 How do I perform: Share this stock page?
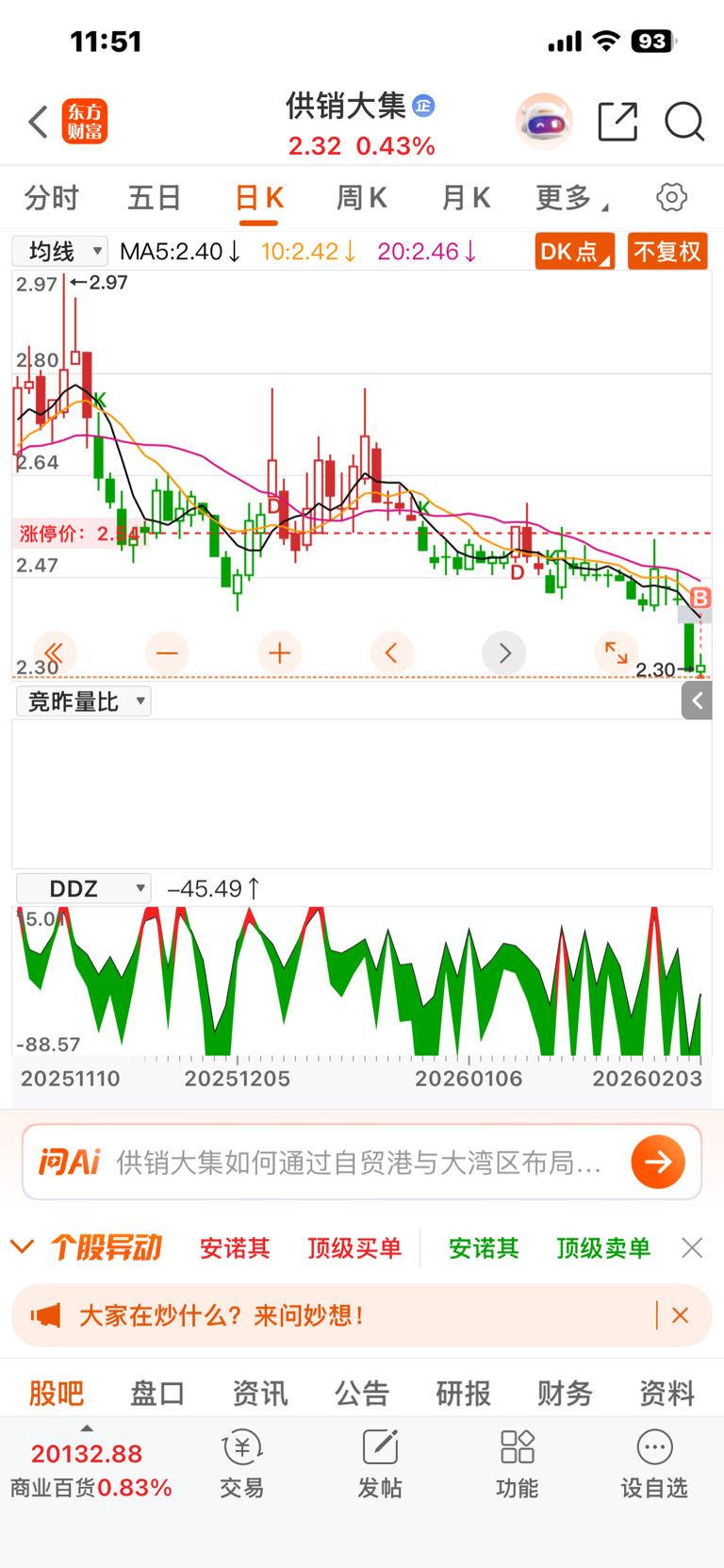(617, 123)
